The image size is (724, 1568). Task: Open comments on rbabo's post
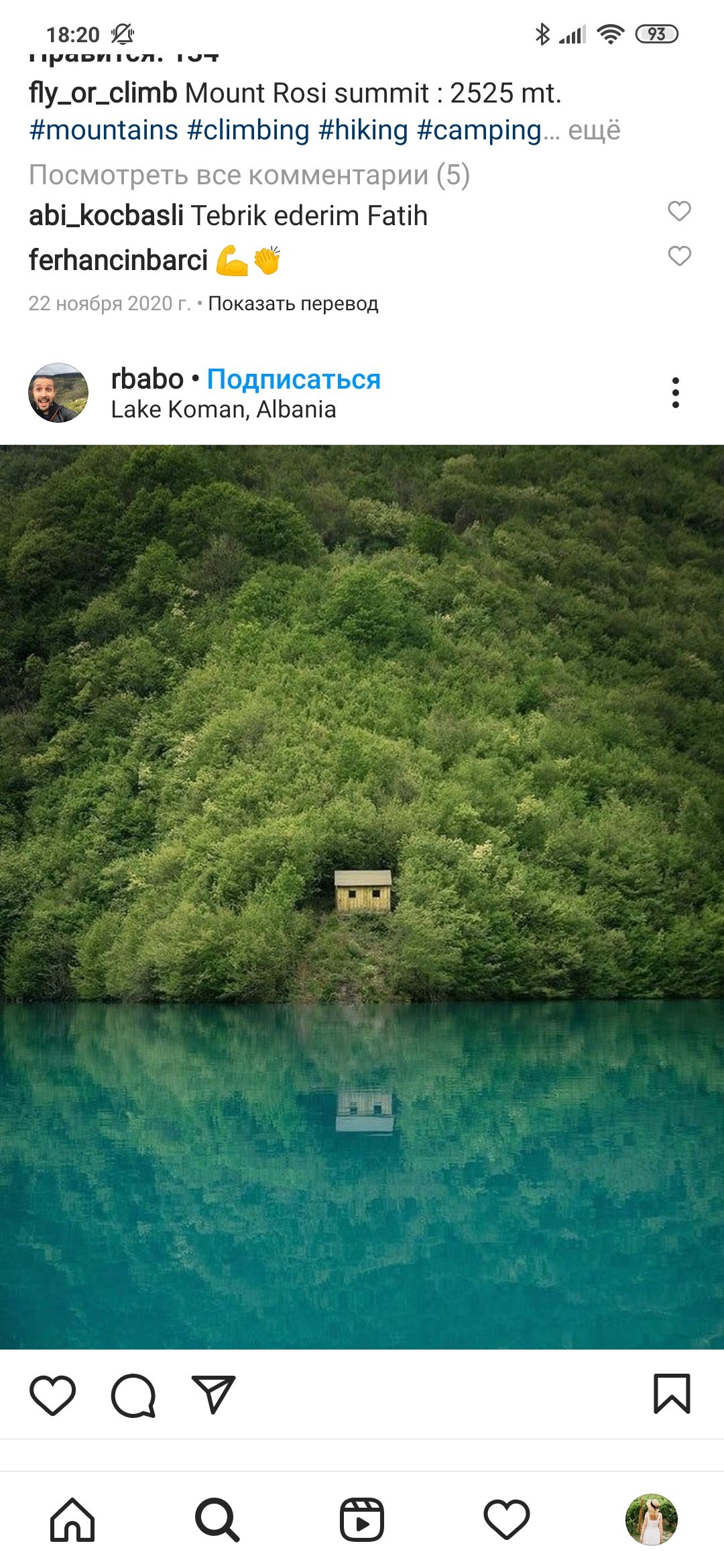tap(133, 1395)
